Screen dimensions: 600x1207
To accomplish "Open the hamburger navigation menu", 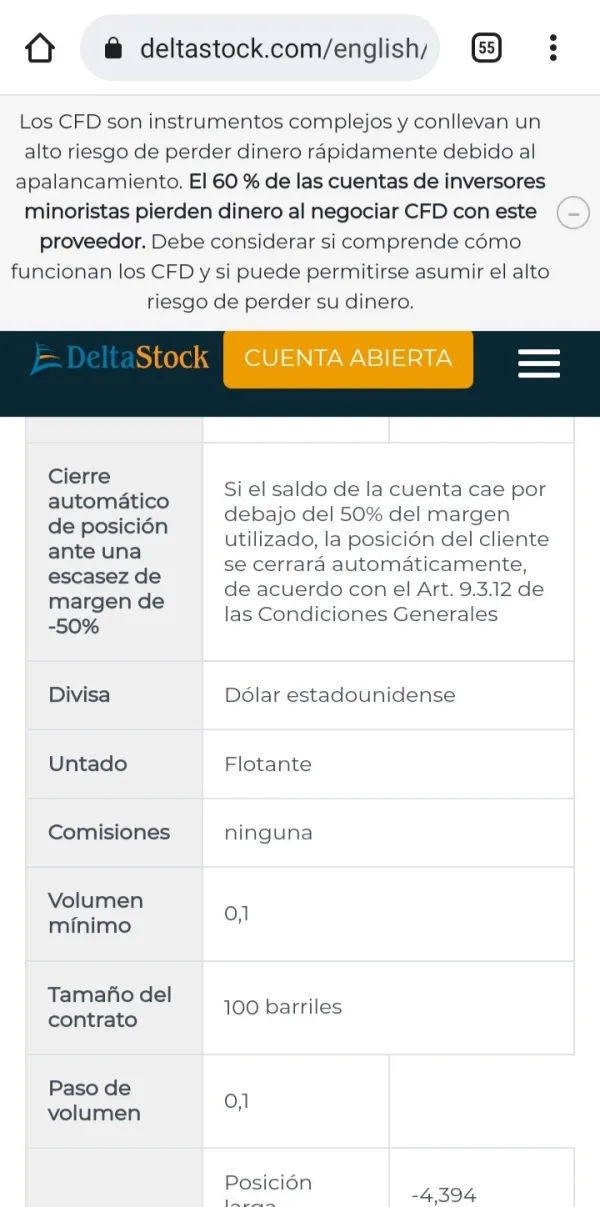I will (539, 361).
